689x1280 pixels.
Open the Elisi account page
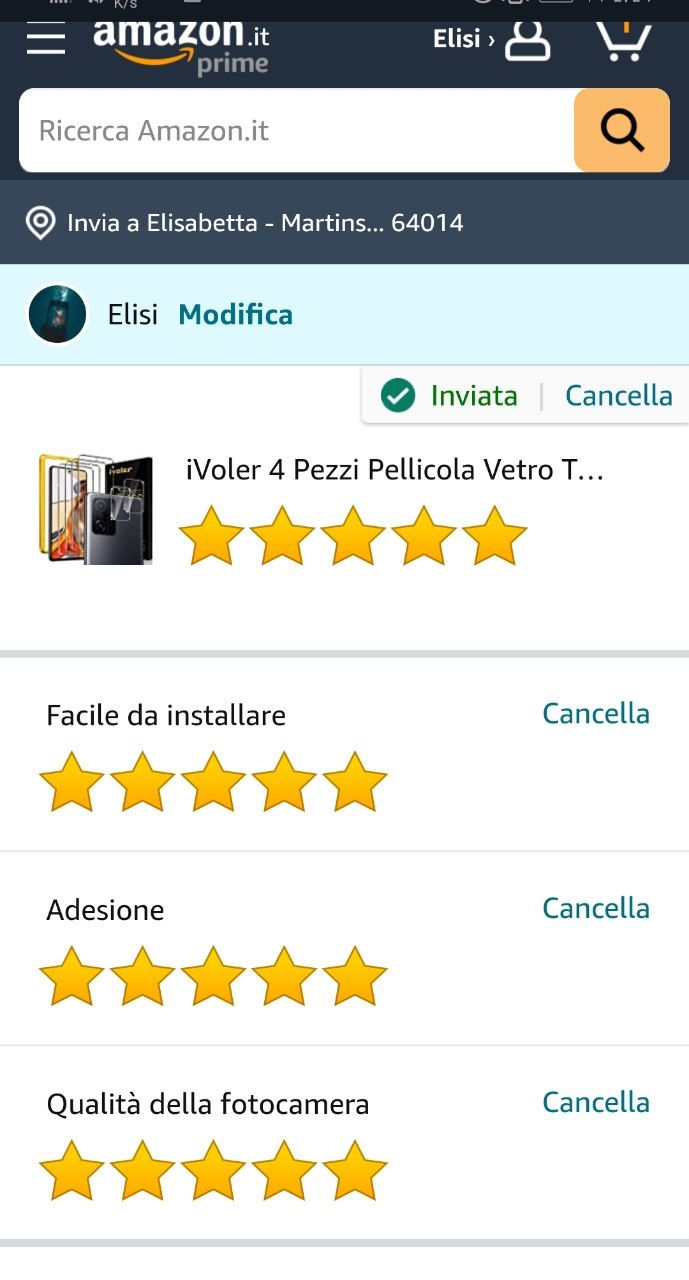click(491, 40)
